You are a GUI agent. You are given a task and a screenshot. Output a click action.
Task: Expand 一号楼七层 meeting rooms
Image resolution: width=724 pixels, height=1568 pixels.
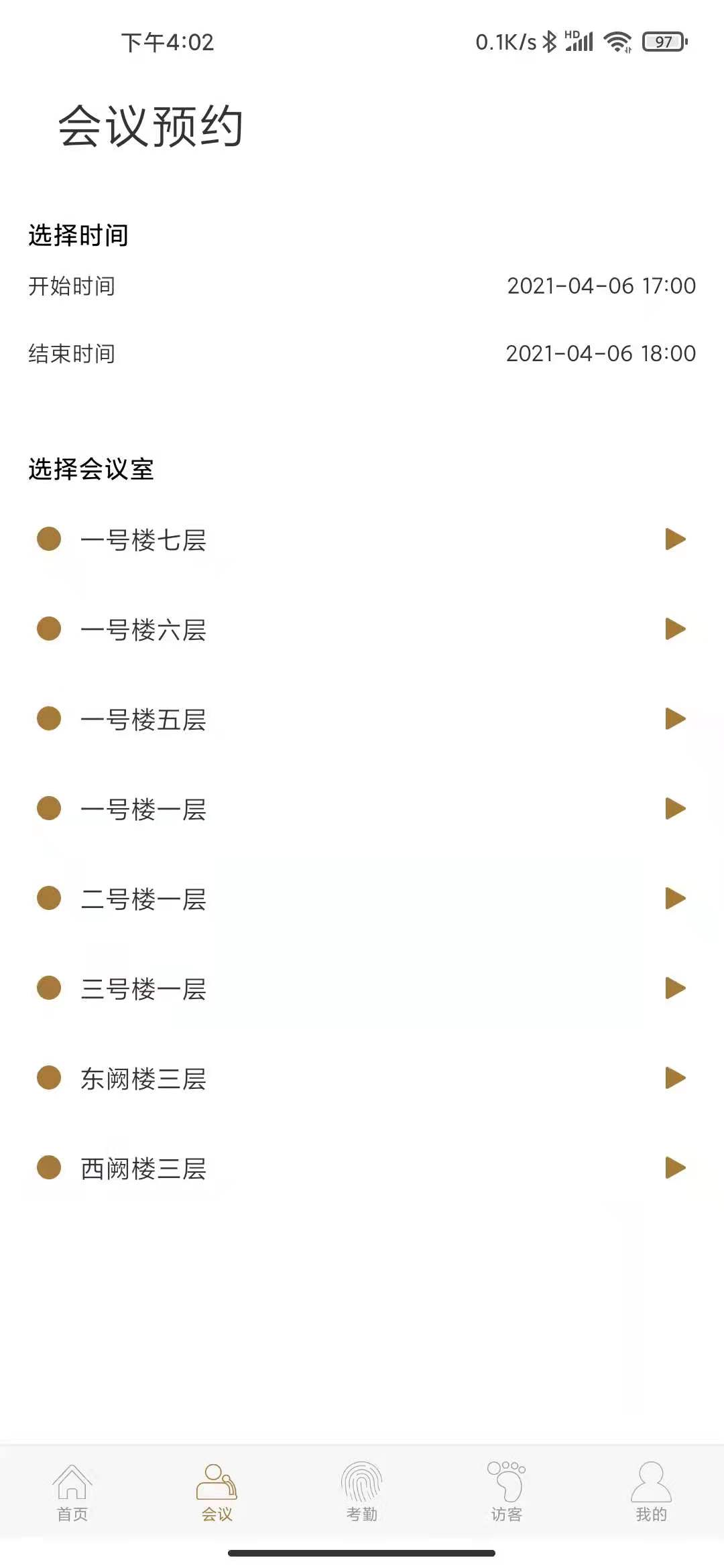pyautogui.click(x=362, y=539)
